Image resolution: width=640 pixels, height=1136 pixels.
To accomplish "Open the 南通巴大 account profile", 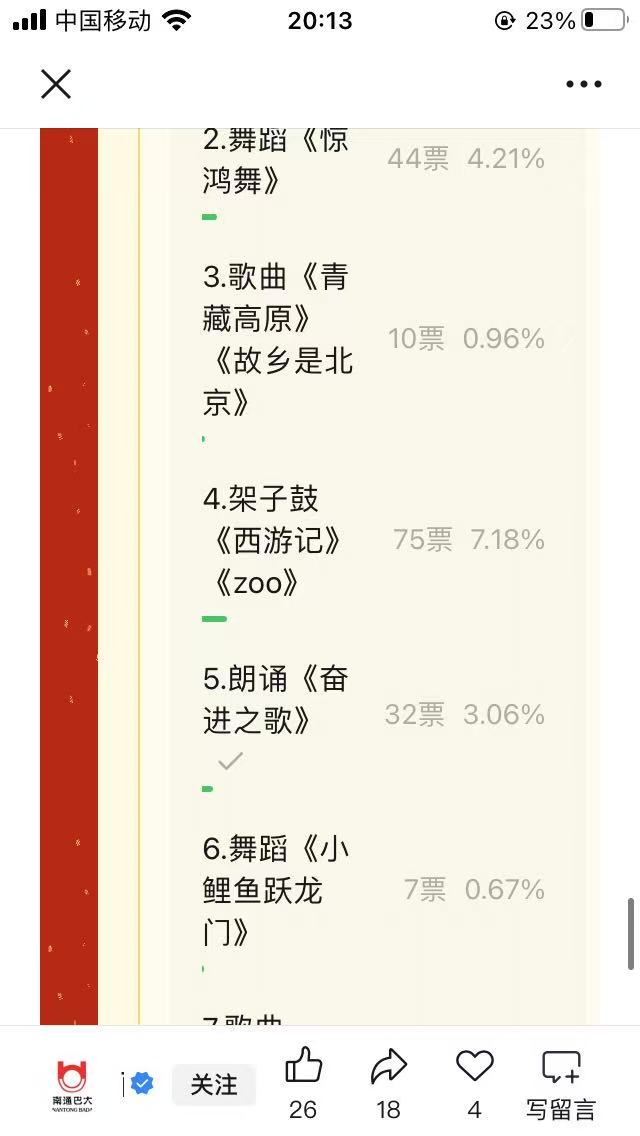I will click(x=72, y=1083).
